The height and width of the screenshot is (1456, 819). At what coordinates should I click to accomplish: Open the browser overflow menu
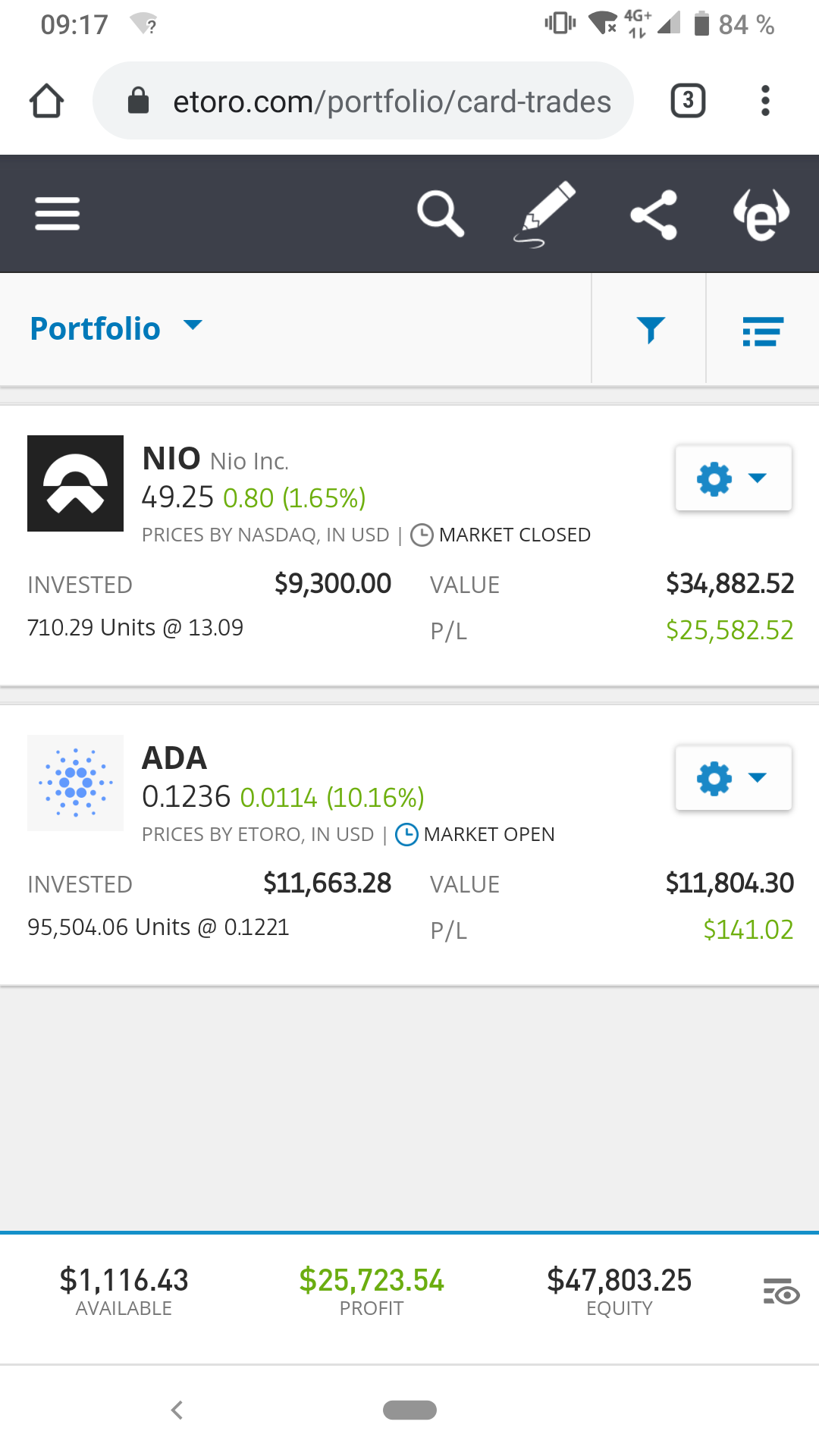(765, 101)
